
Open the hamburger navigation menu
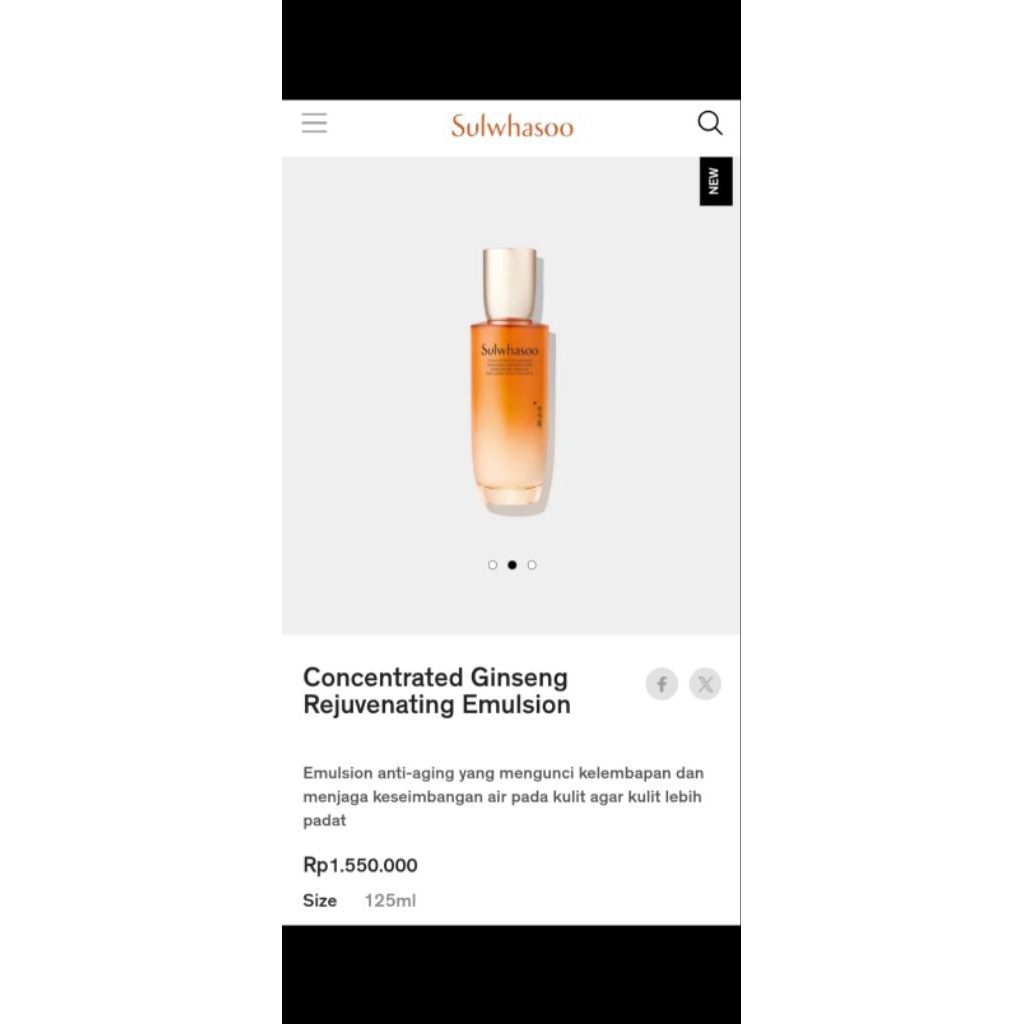(315, 124)
